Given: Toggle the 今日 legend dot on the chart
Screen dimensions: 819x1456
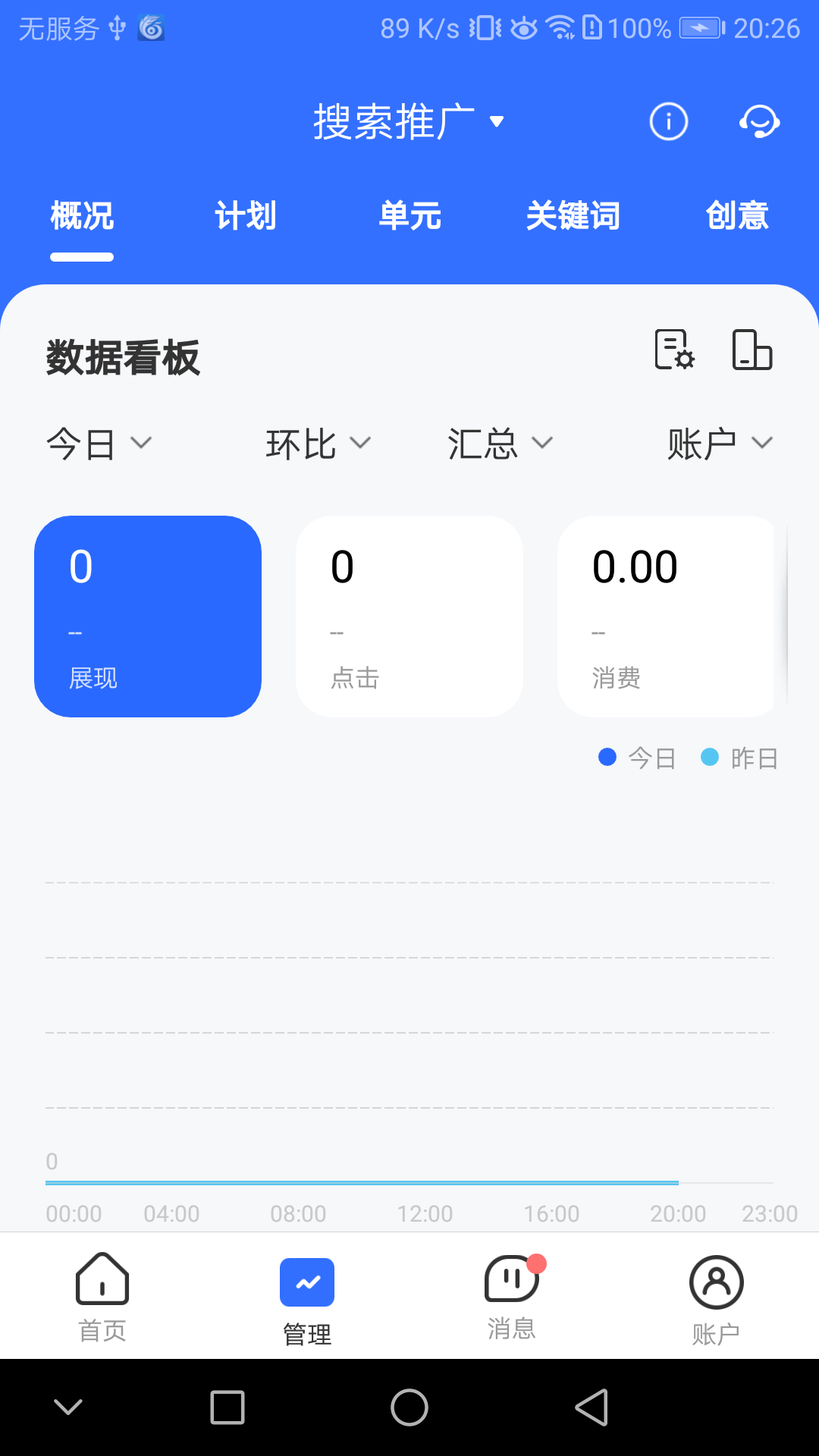Looking at the screenshot, I should [x=607, y=757].
